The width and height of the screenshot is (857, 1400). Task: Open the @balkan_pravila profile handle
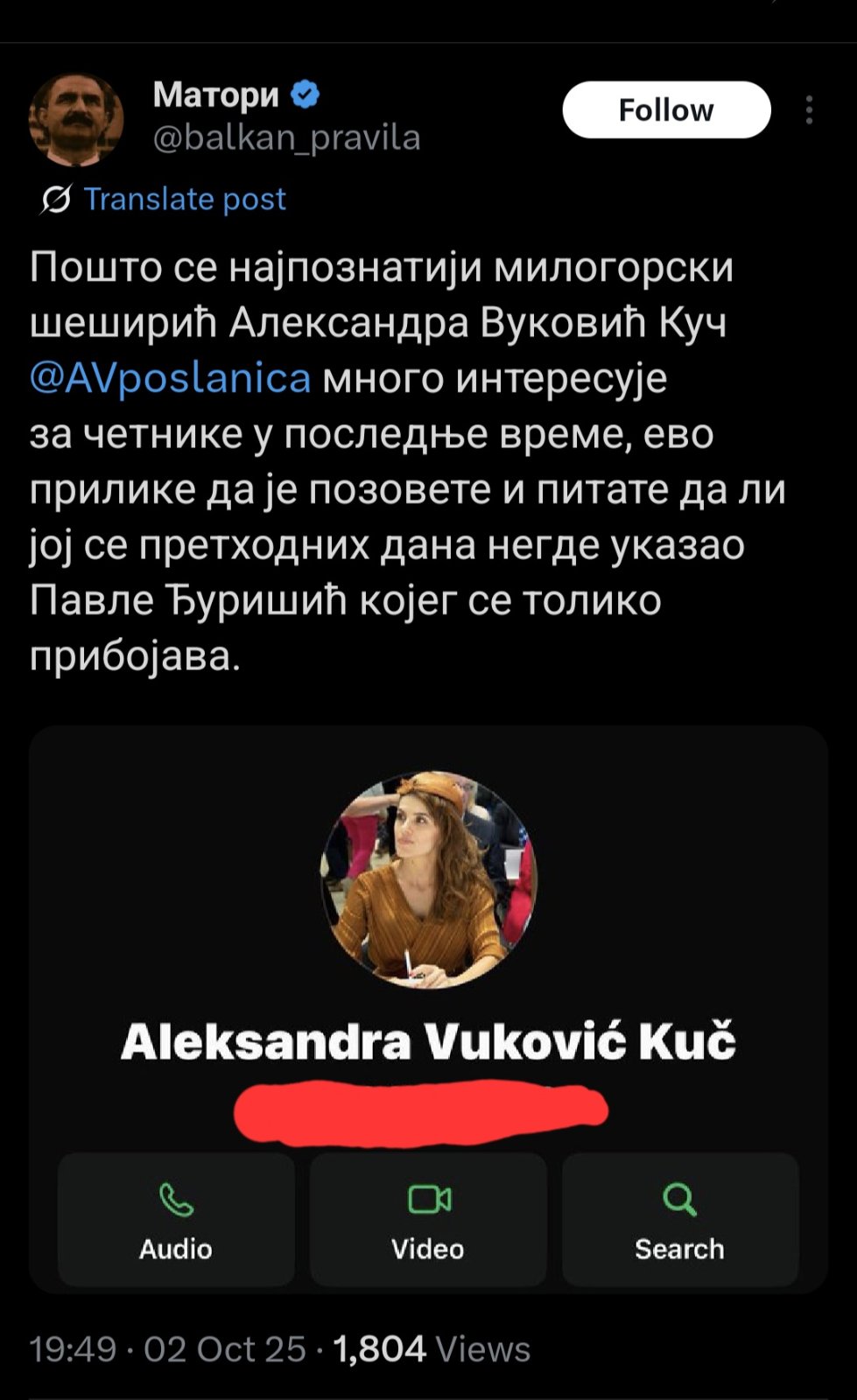click(286, 138)
